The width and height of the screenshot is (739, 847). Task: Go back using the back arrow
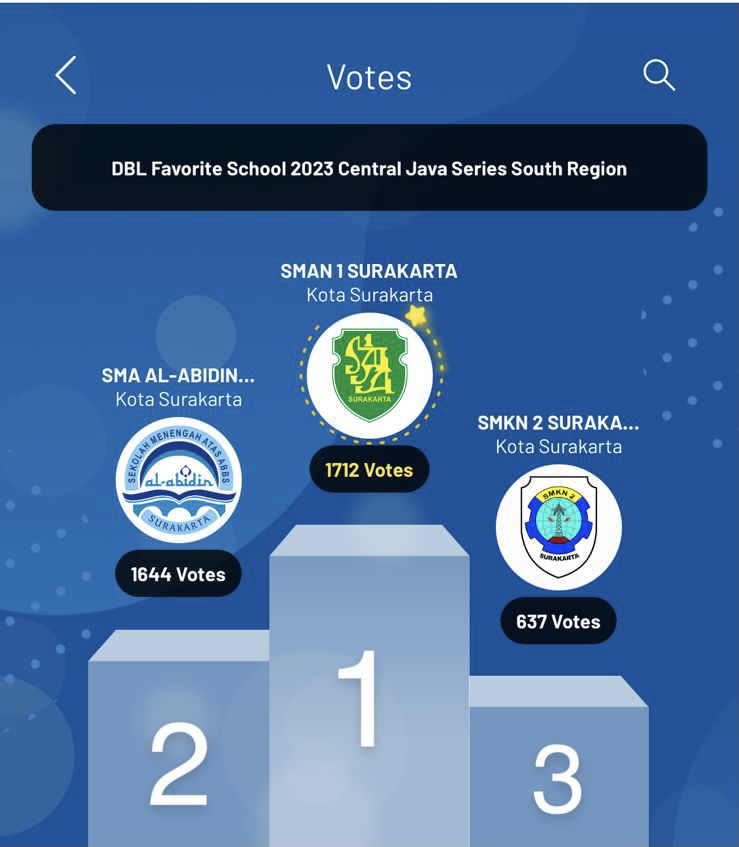[x=66, y=76]
